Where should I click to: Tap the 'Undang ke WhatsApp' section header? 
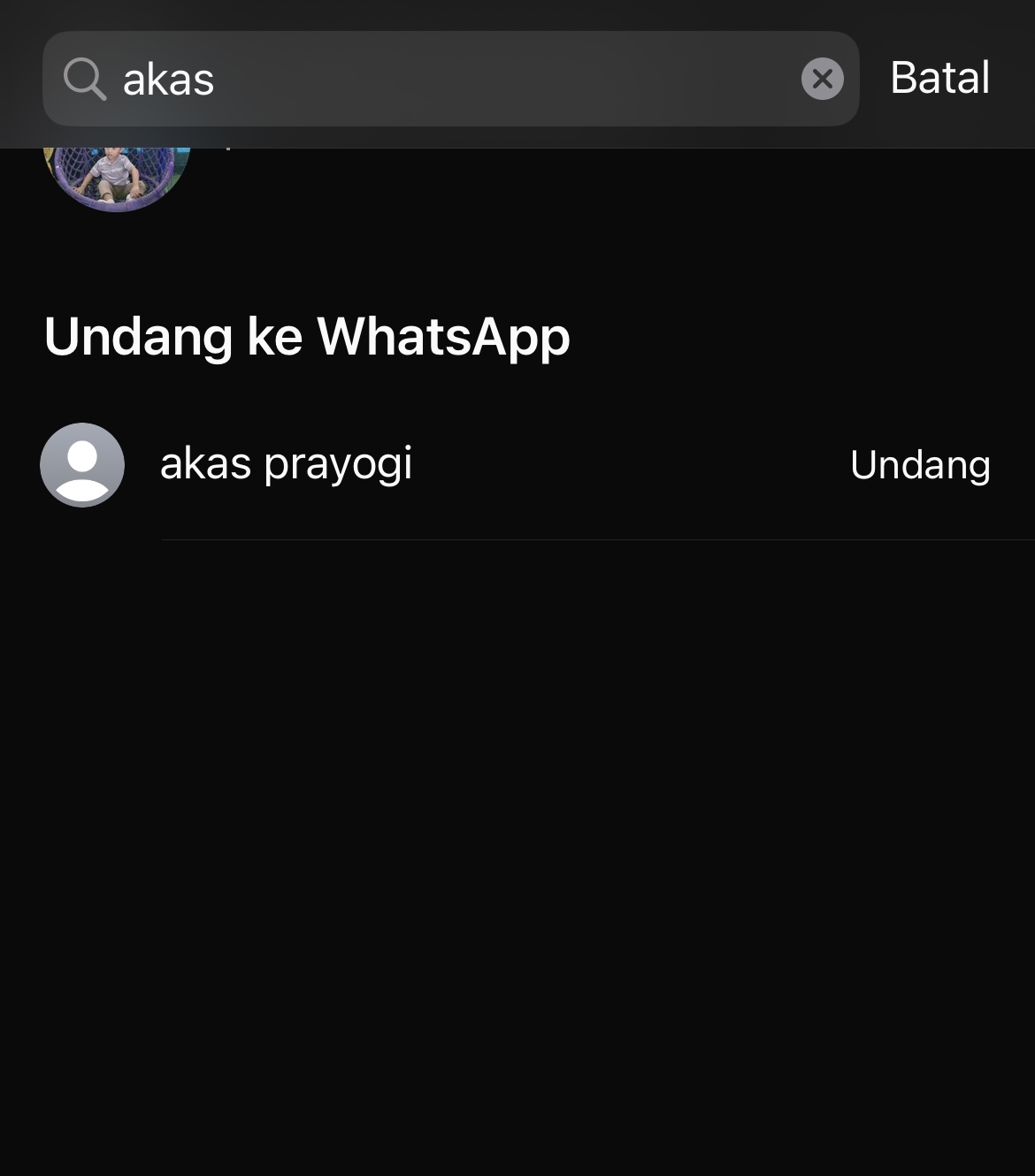pos(308,336)
